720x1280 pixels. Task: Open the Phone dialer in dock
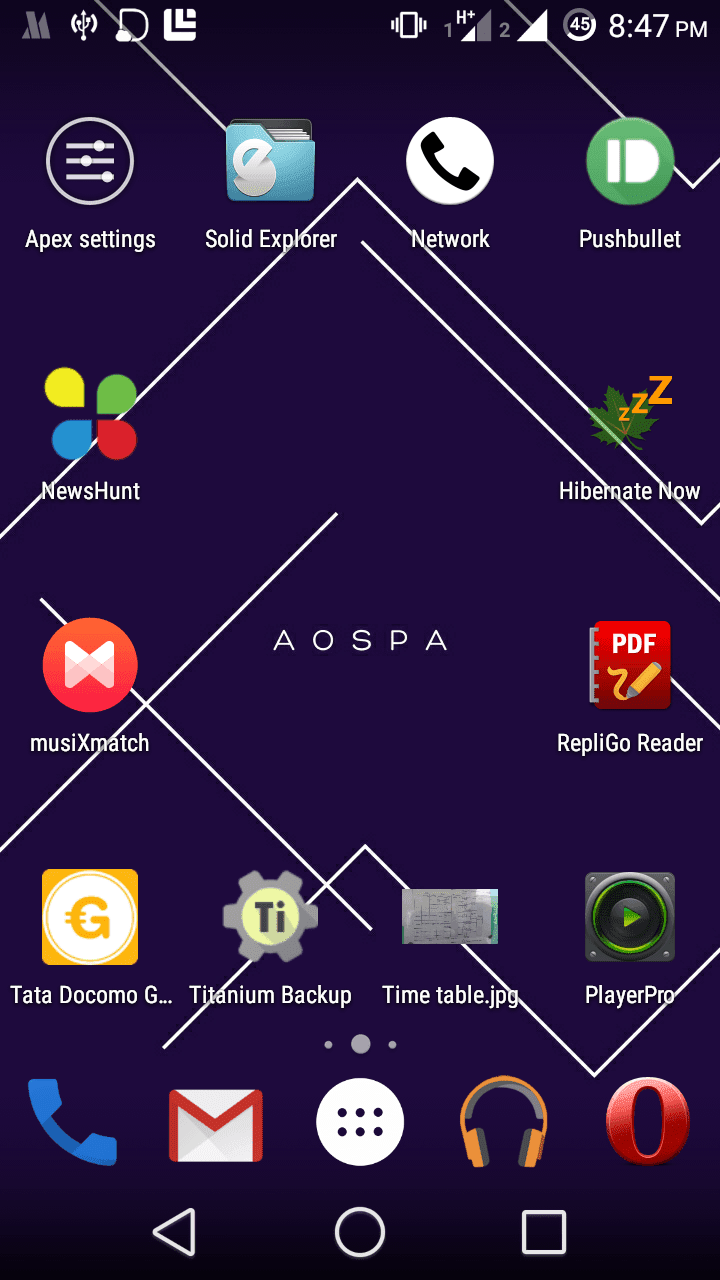[72, 1122]
